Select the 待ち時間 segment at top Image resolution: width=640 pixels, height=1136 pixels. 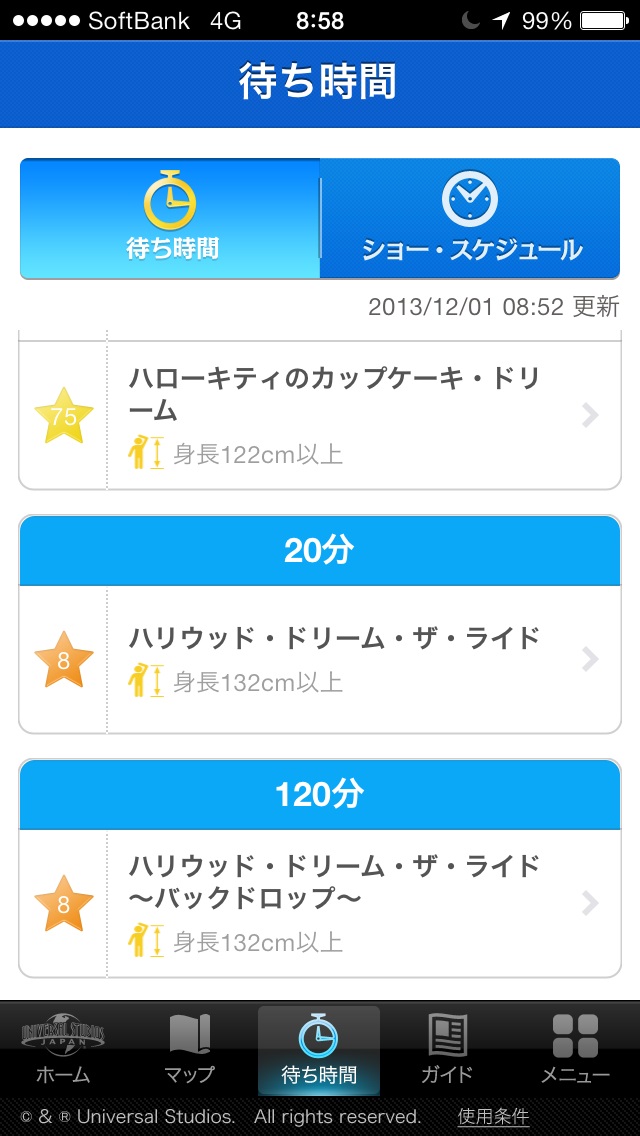170,219
